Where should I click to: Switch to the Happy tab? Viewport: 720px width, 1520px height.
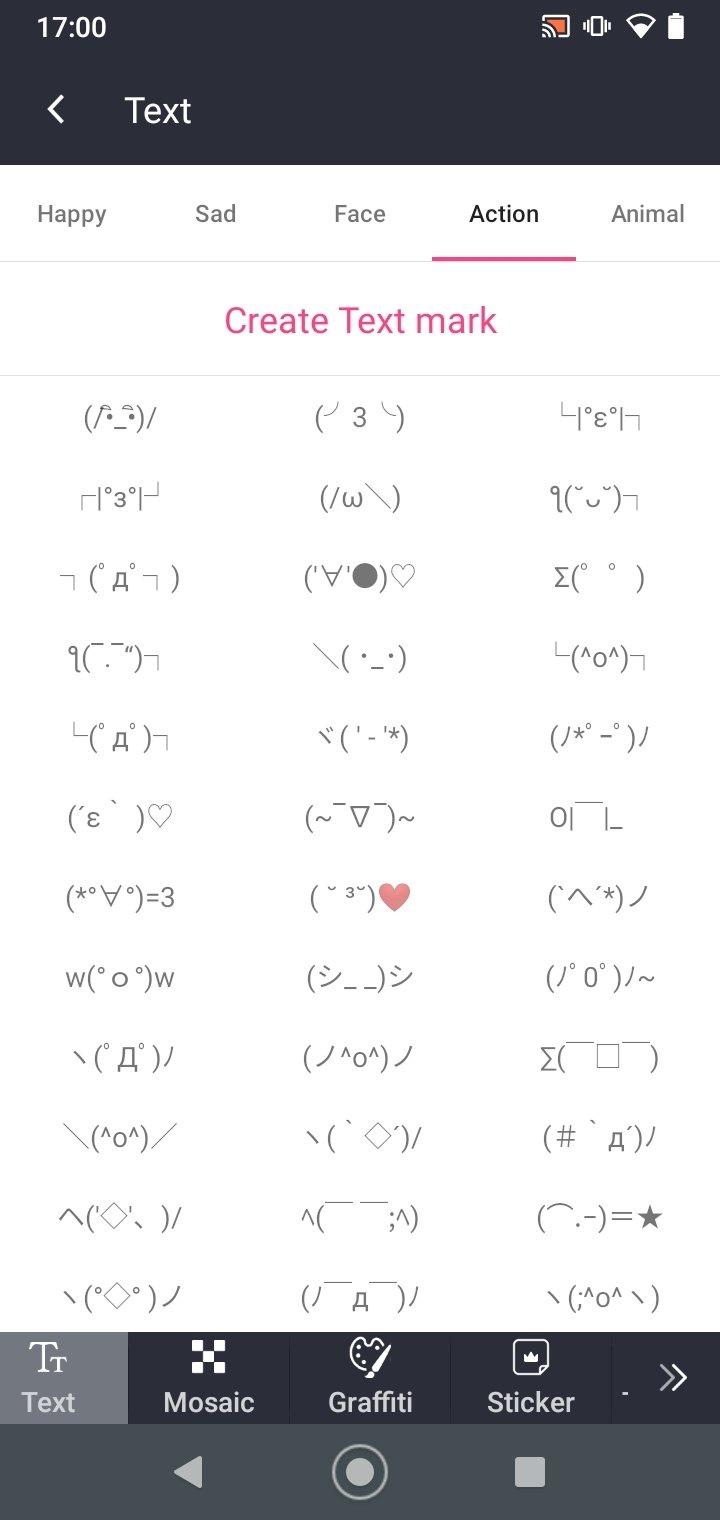[x=72, y=214]
